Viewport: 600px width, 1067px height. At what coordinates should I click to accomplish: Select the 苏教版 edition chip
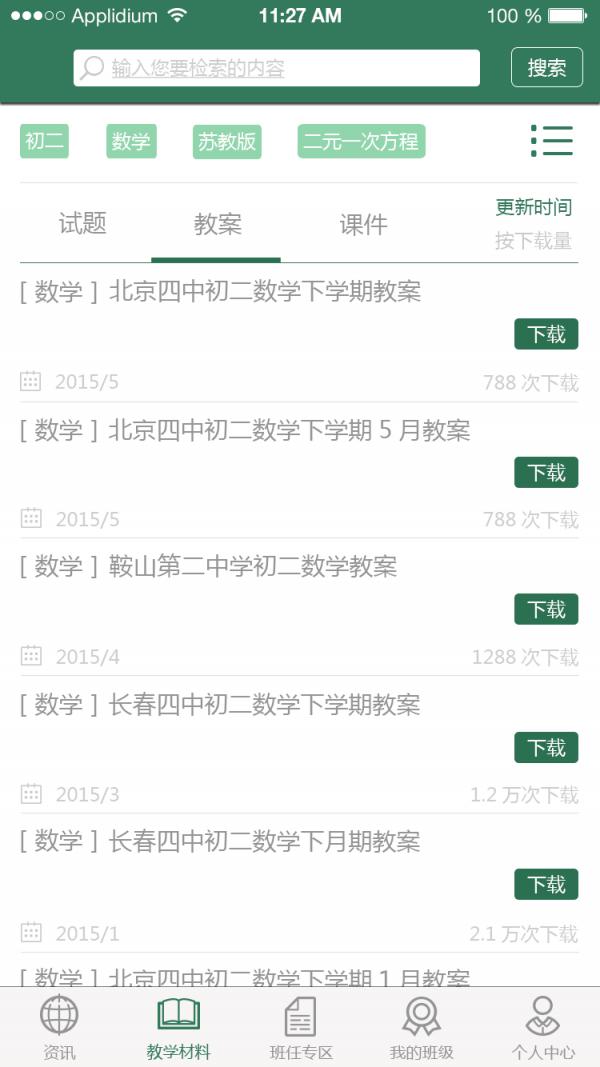click(227, 142)
